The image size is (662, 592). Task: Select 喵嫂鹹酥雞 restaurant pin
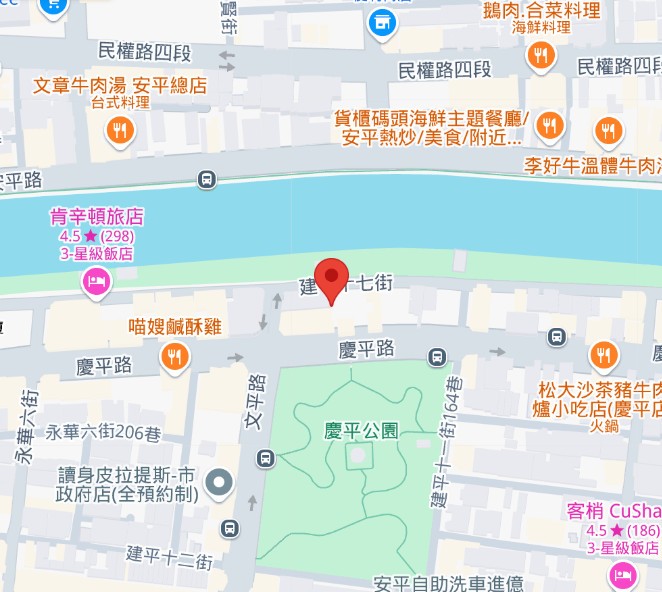click(x=175, y=355)
